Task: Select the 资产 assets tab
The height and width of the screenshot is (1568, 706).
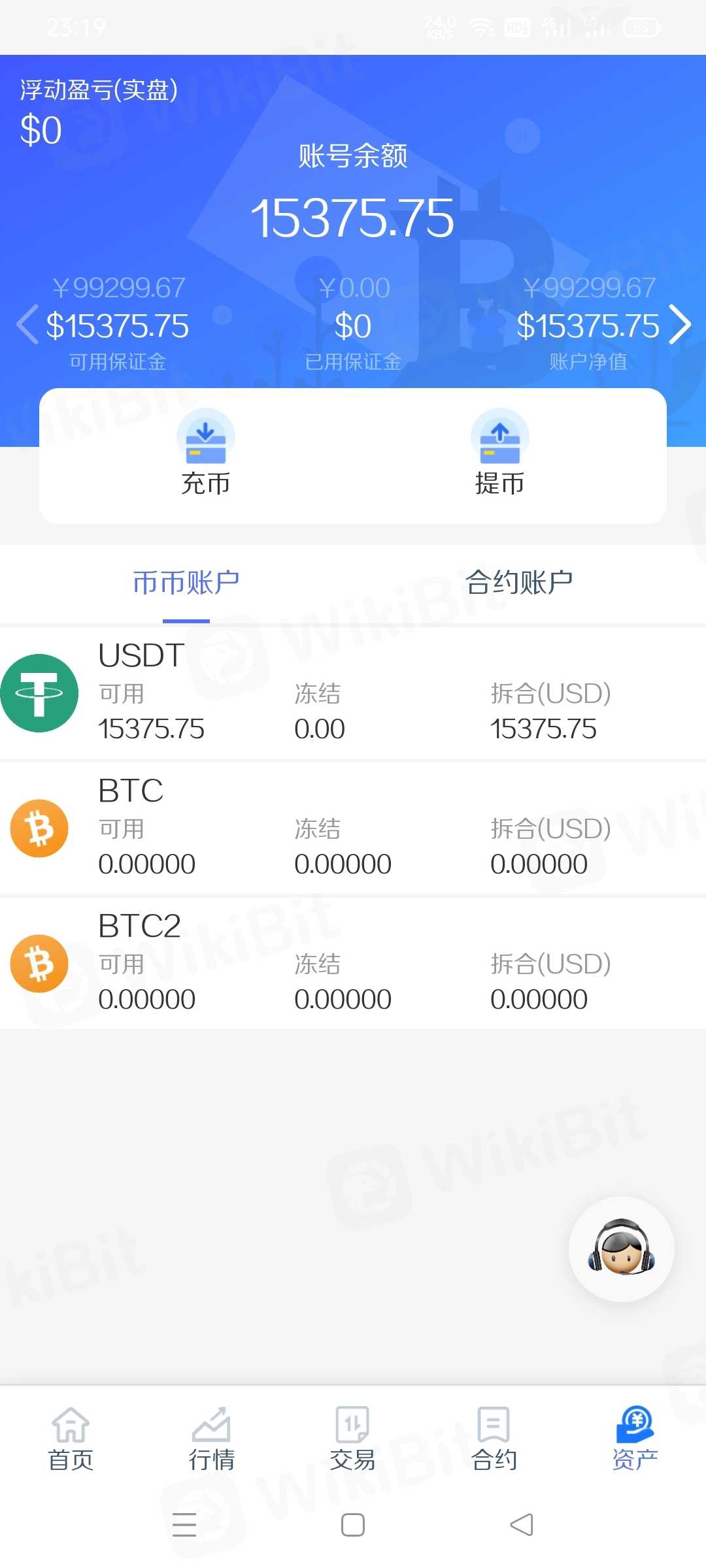Action: coord(635,1439)
